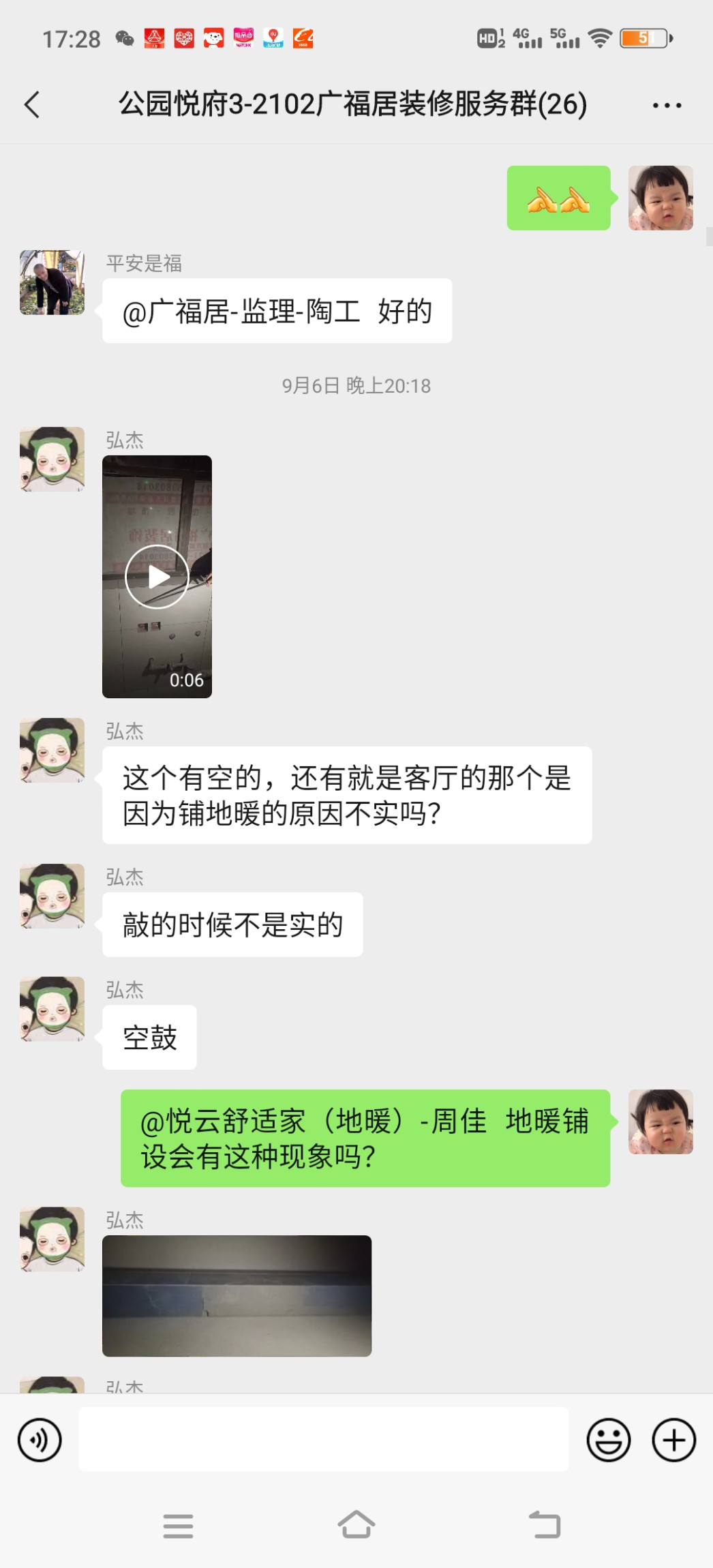
Task: Go back from the group chat
Action: tap(32, 105)
